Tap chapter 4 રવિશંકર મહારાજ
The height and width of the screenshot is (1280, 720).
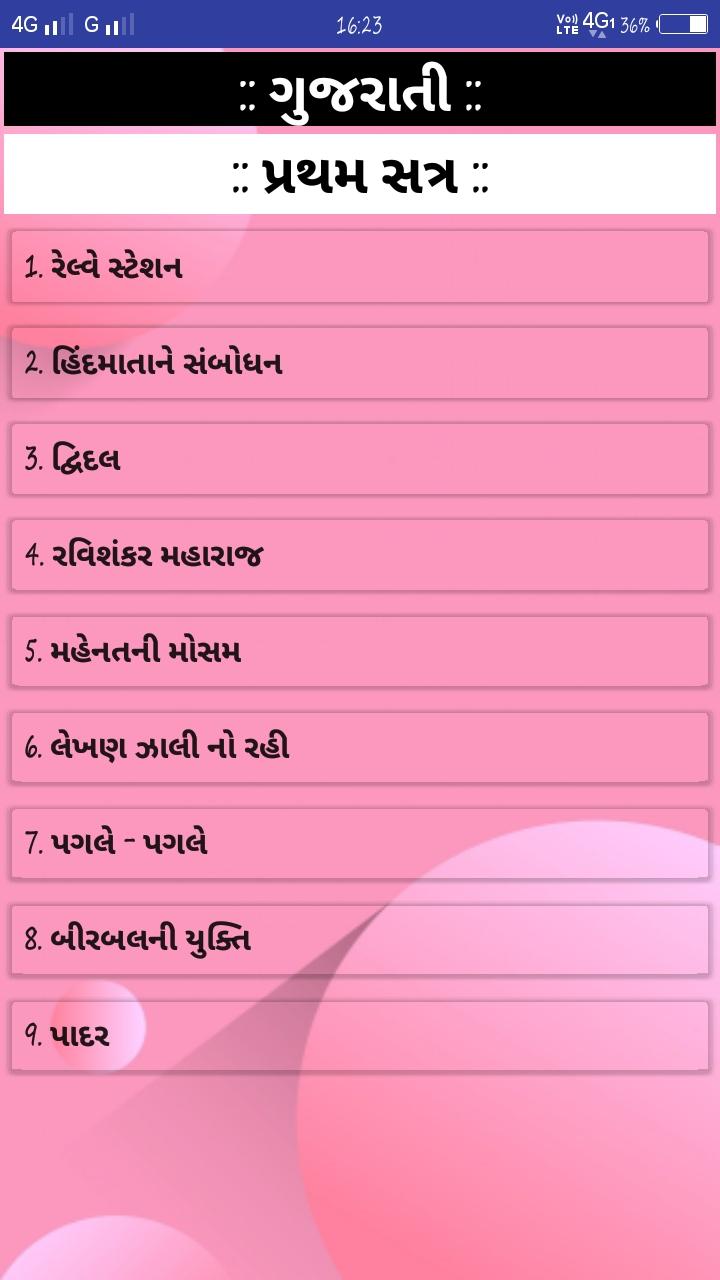pos(360,555)
